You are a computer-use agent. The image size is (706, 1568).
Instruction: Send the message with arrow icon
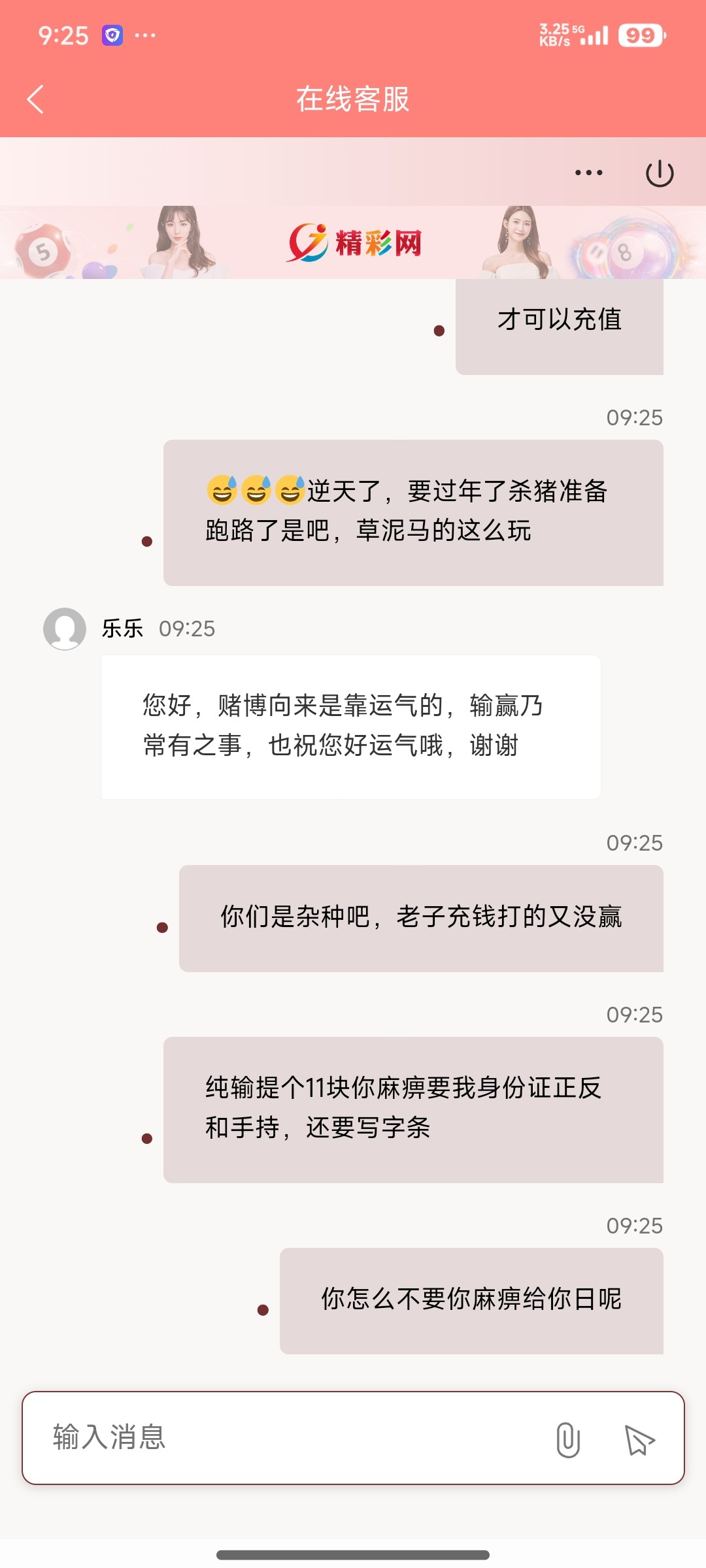[639, 1439]
